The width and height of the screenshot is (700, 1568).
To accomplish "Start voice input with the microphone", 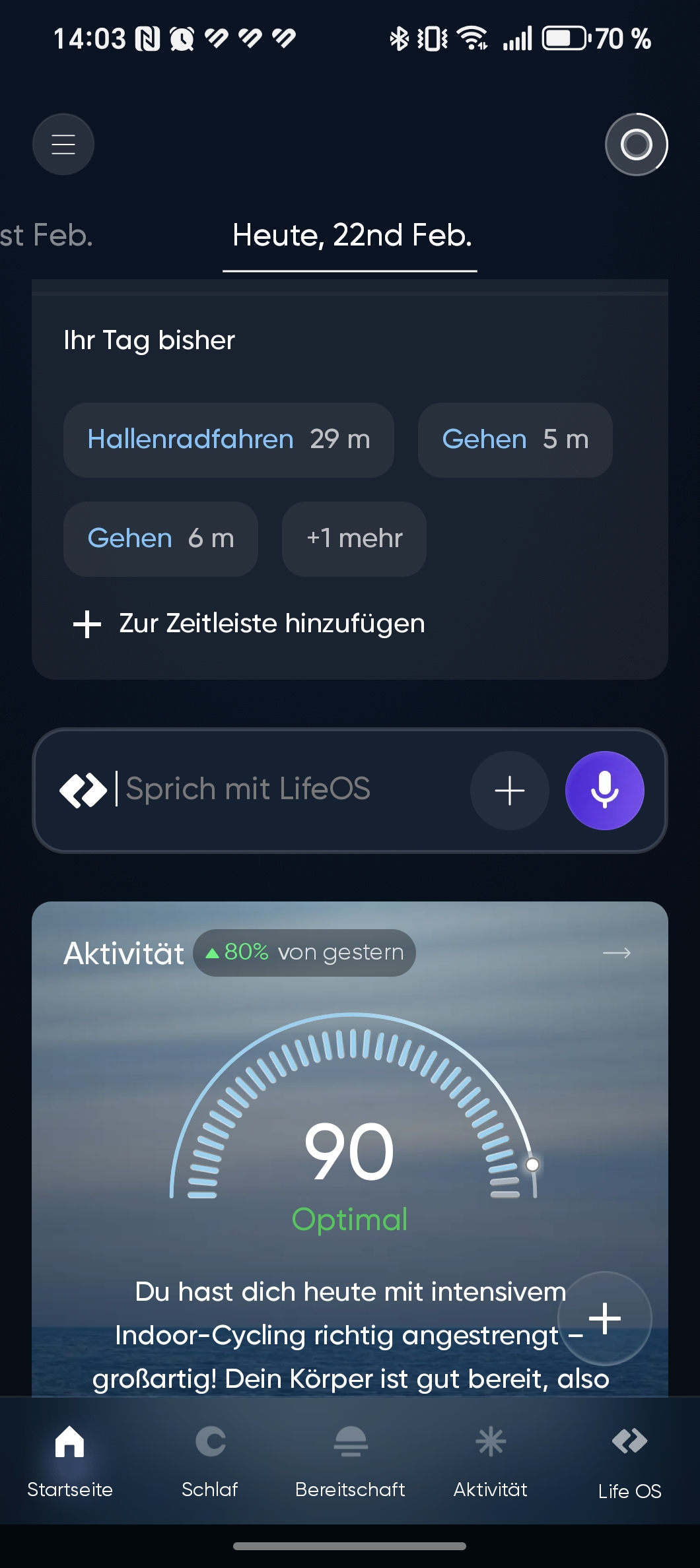I will pos(604,790).
